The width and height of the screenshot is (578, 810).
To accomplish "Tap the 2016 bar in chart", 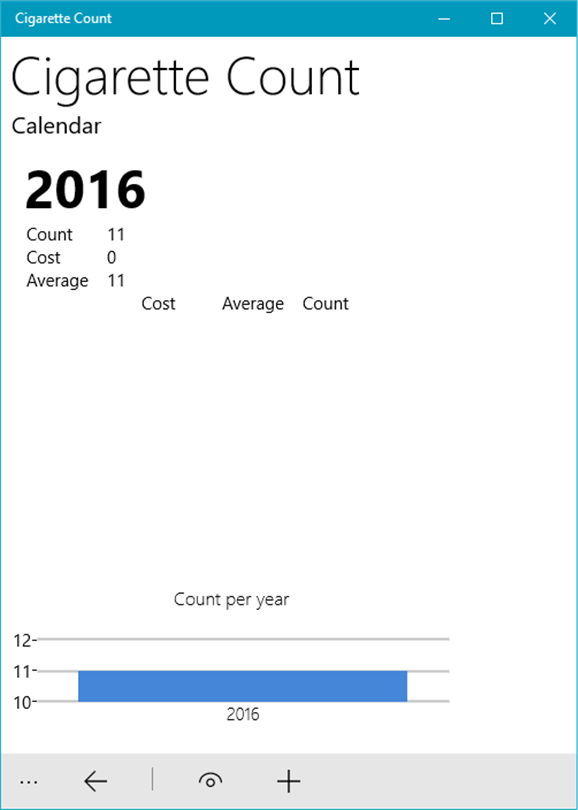I will click(x=243, y=686).
